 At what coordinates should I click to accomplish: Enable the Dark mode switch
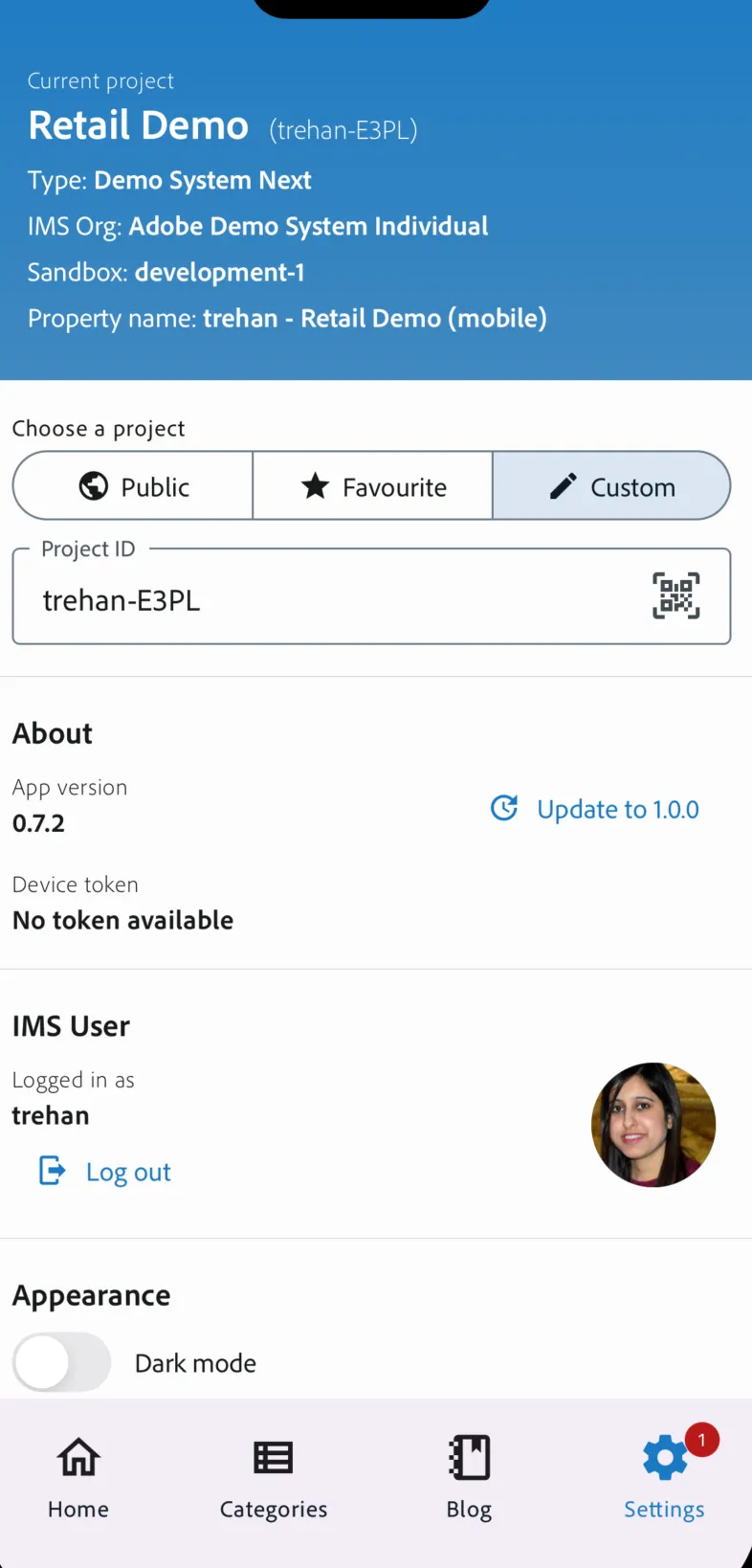(x=62, y=1362)
